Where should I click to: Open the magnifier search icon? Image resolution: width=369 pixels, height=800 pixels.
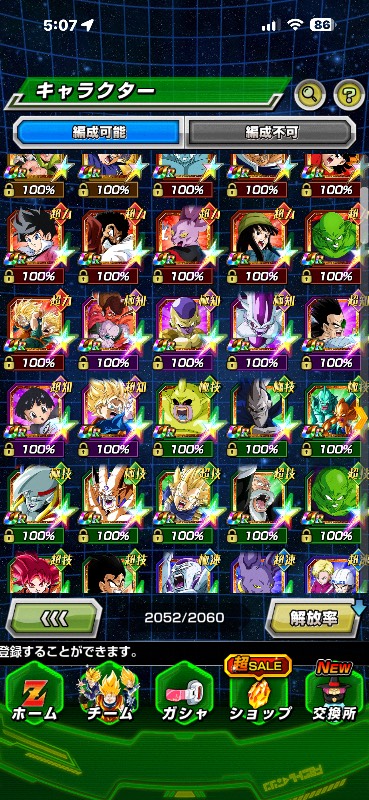[310, 94]
